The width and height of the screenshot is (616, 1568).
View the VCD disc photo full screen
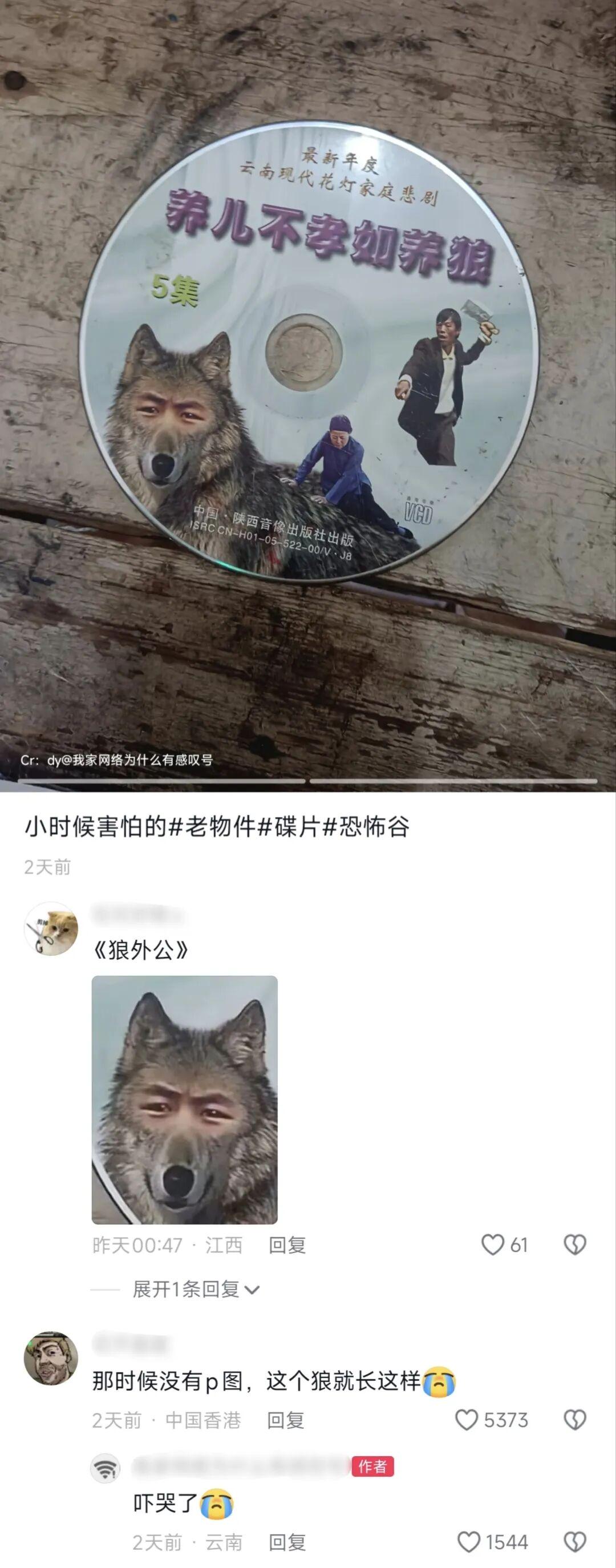(x=308, y=390)
